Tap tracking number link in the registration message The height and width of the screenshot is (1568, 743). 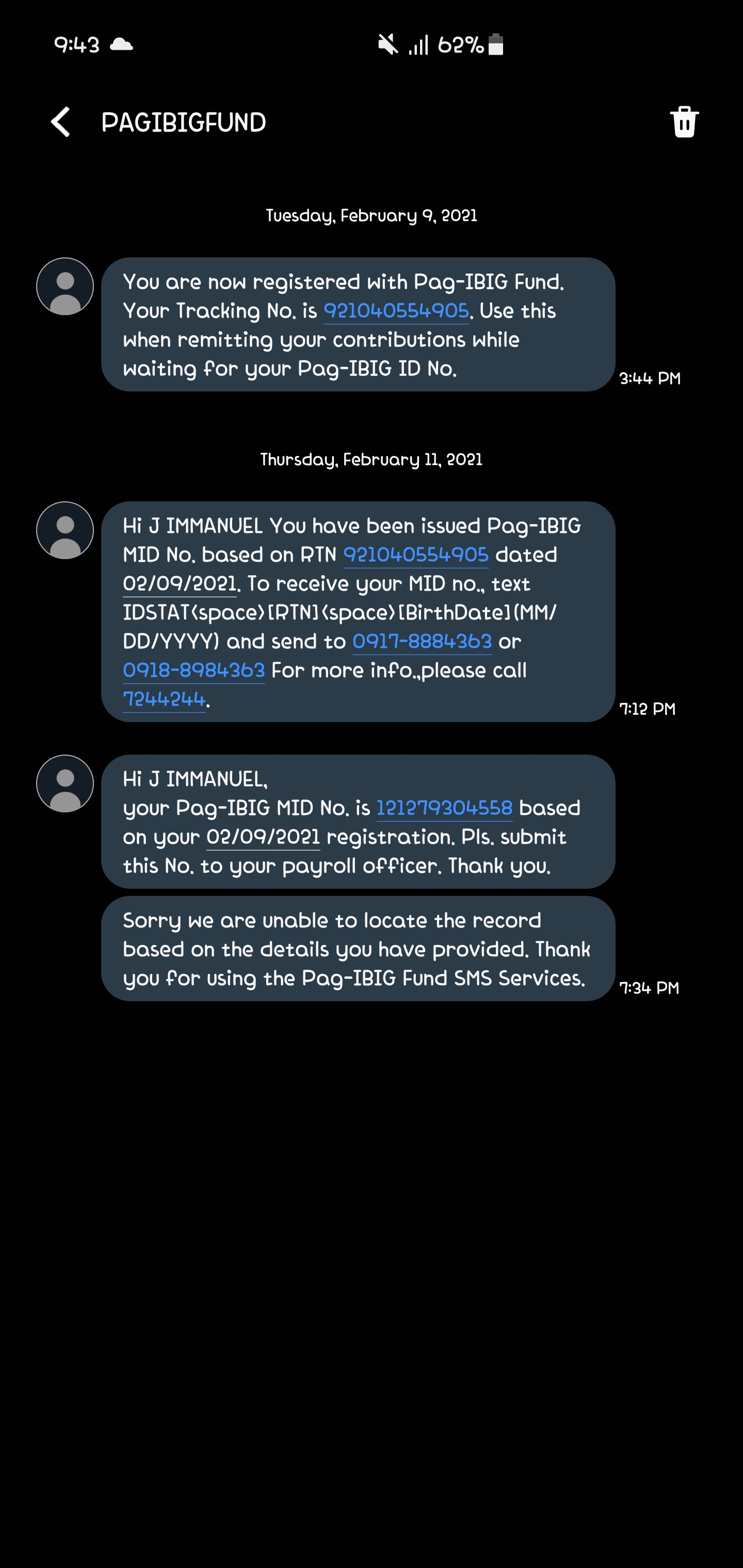(396, 311)
